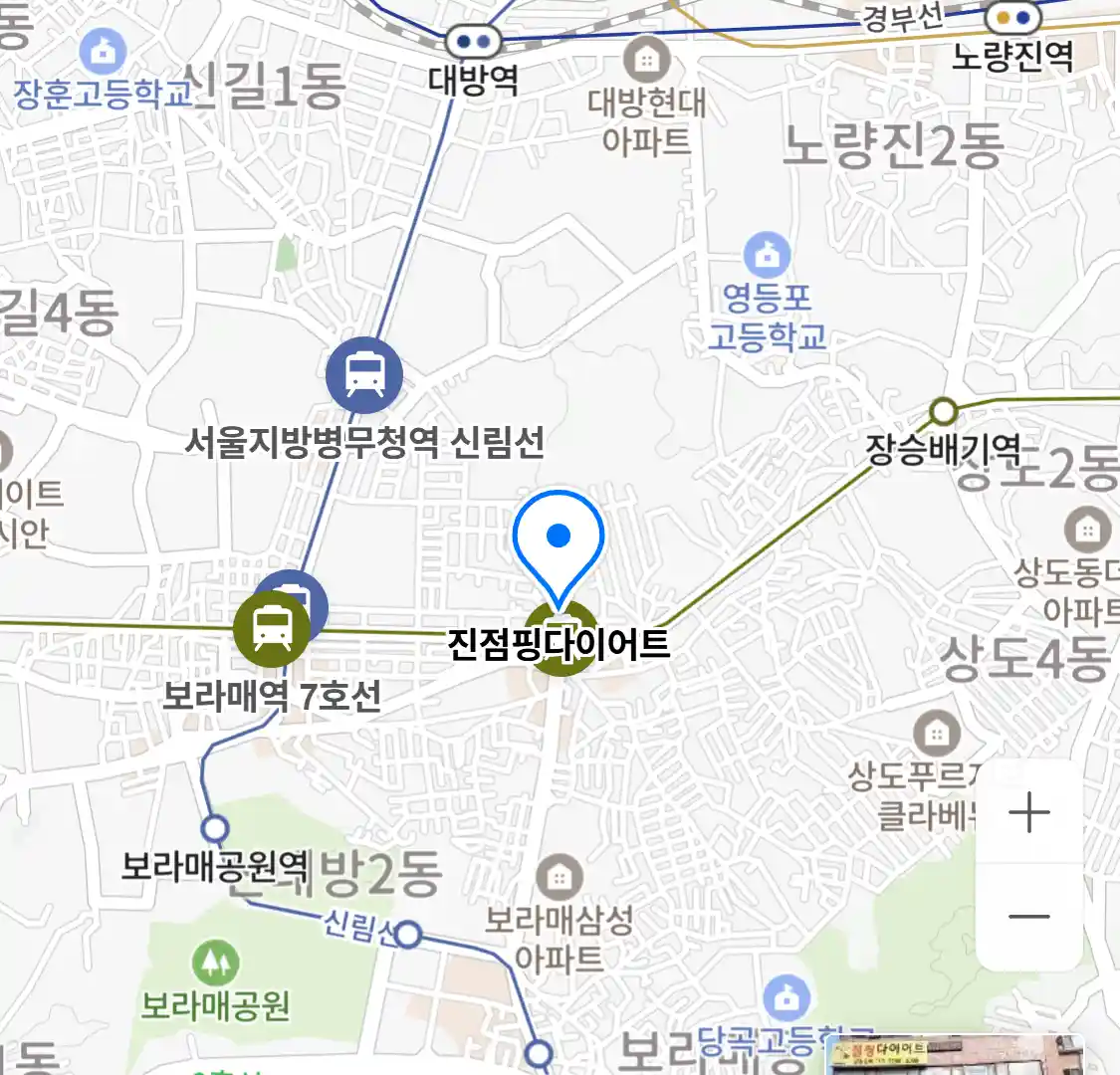The width and height of the screenshot is (1120, 1075).
Task: Select the 대방역 station marker
Action: 473,43
